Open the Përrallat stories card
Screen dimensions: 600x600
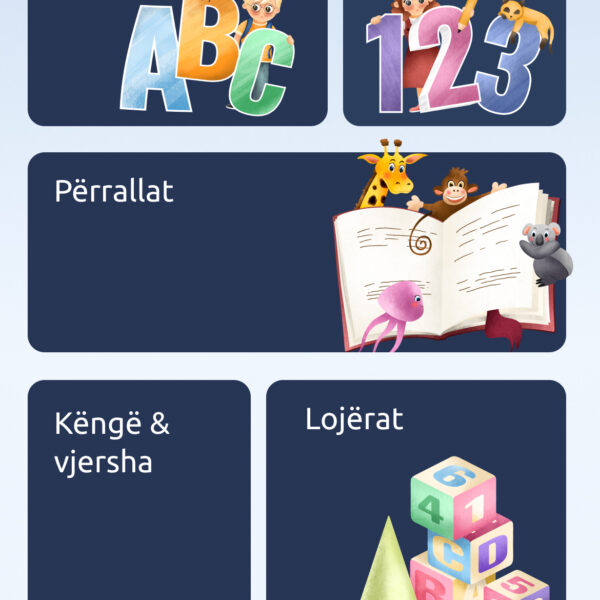[x=296, y=252]
